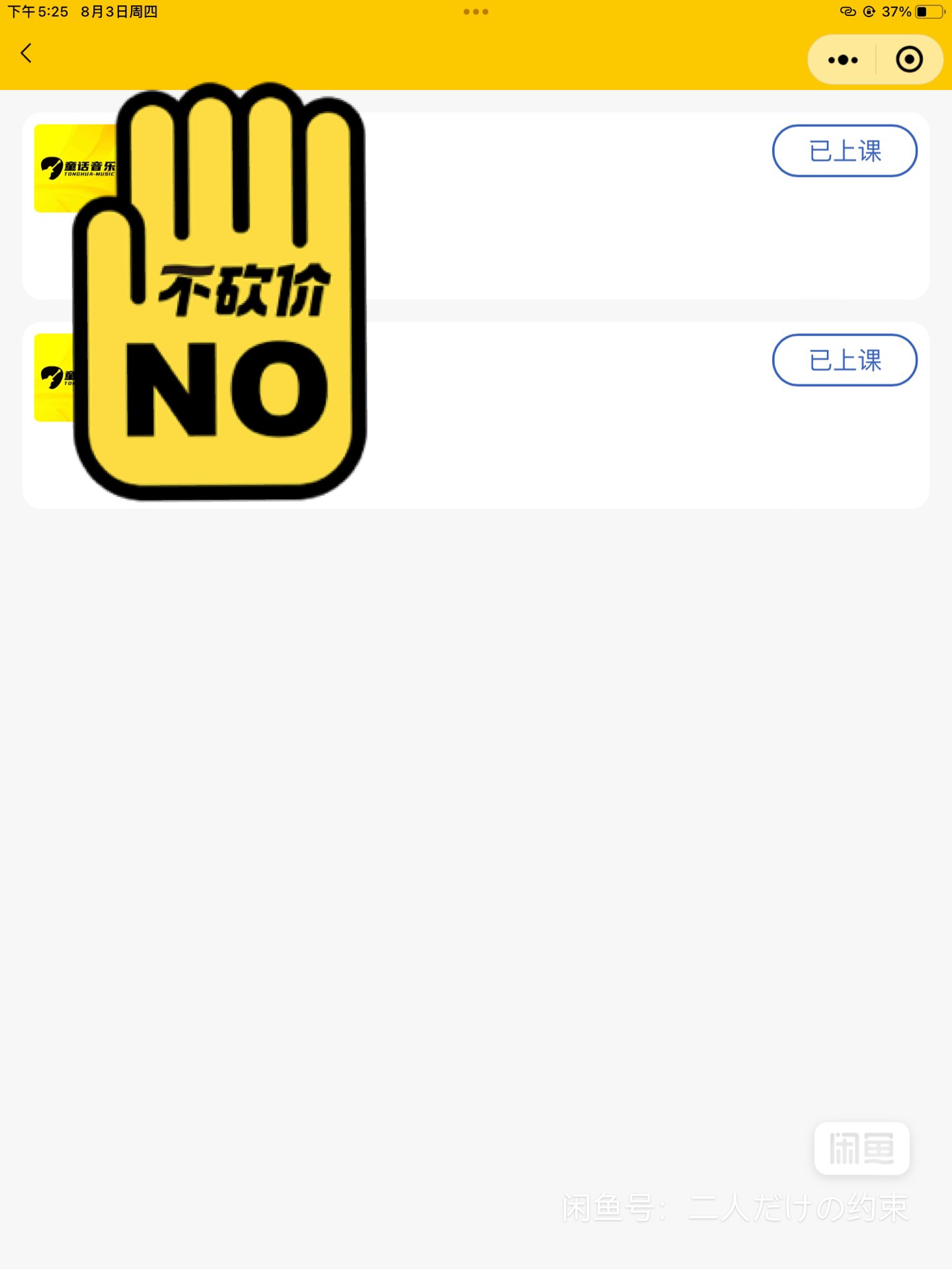Go back using the top-left arrow
This screenshot has height=1270, width=952.
coord(26,54)
